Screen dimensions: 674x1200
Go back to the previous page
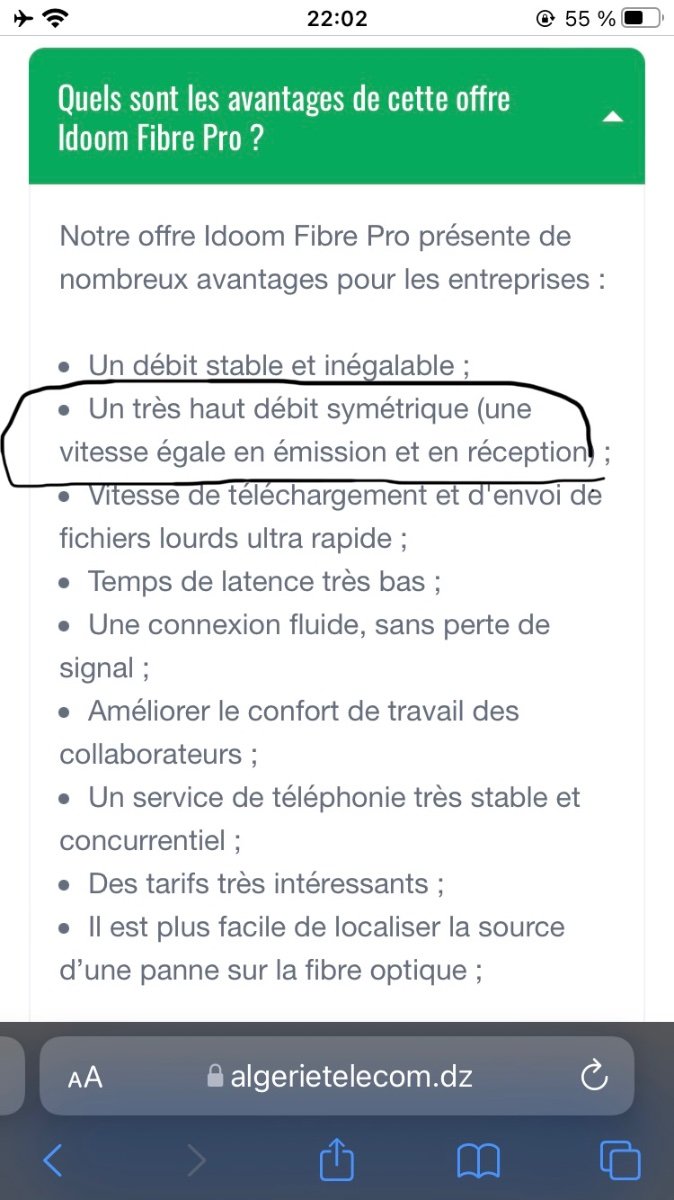click(x=53, y=1160)
